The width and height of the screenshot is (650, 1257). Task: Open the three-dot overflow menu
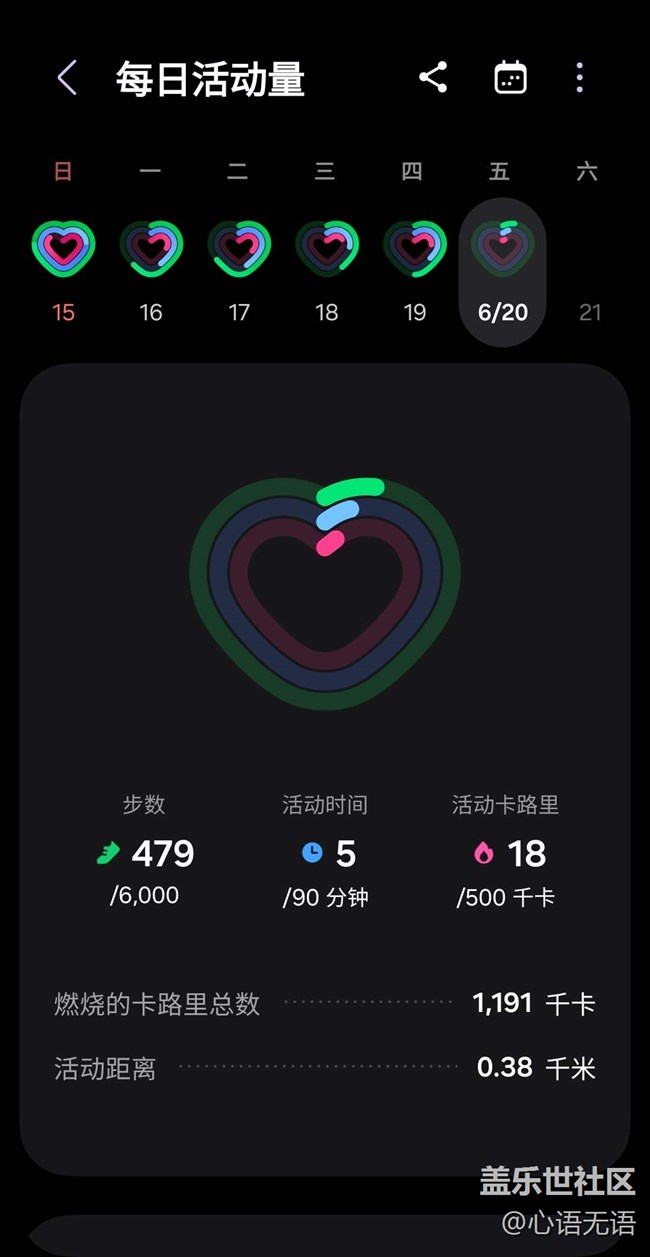coord(580,78)
